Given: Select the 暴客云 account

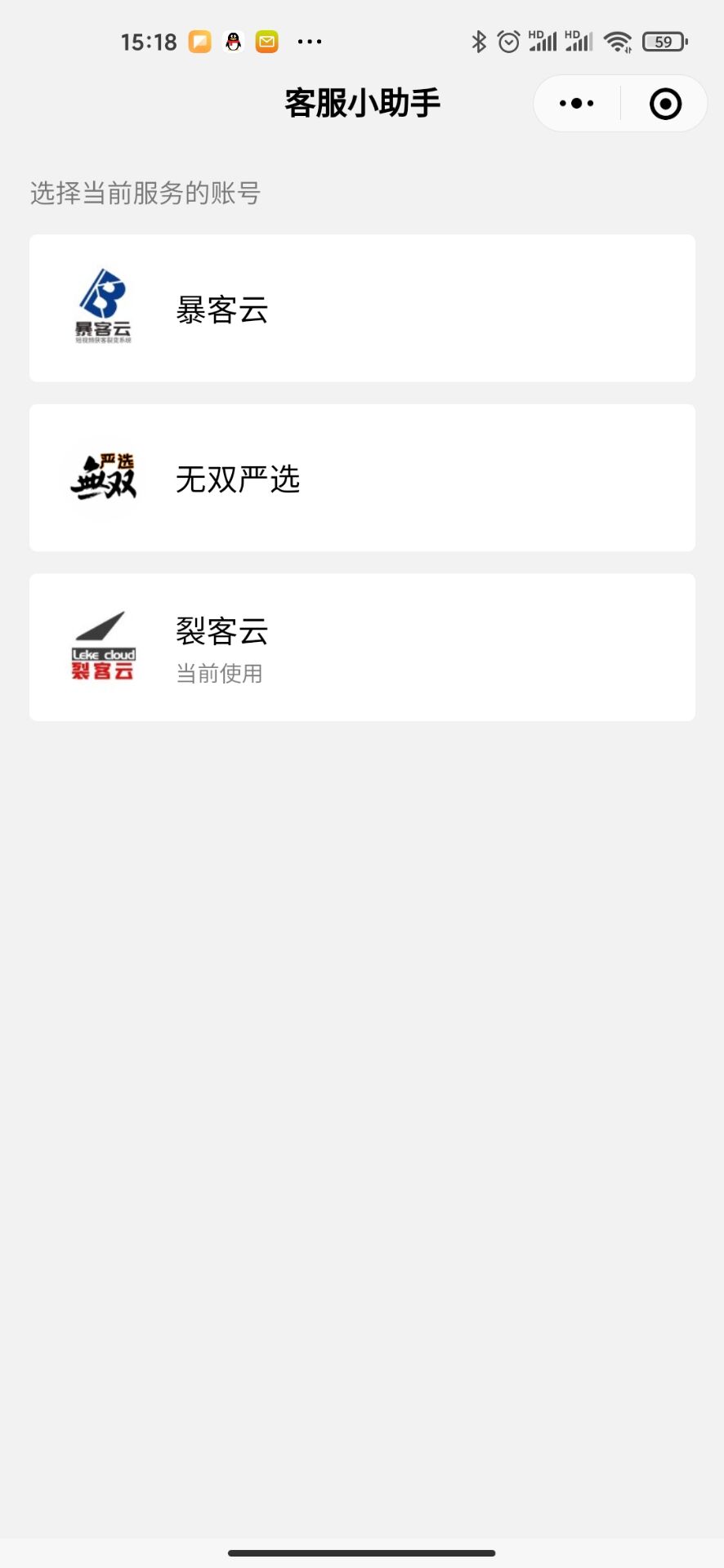Looking at the screenshot, I should tap(362, 308).
